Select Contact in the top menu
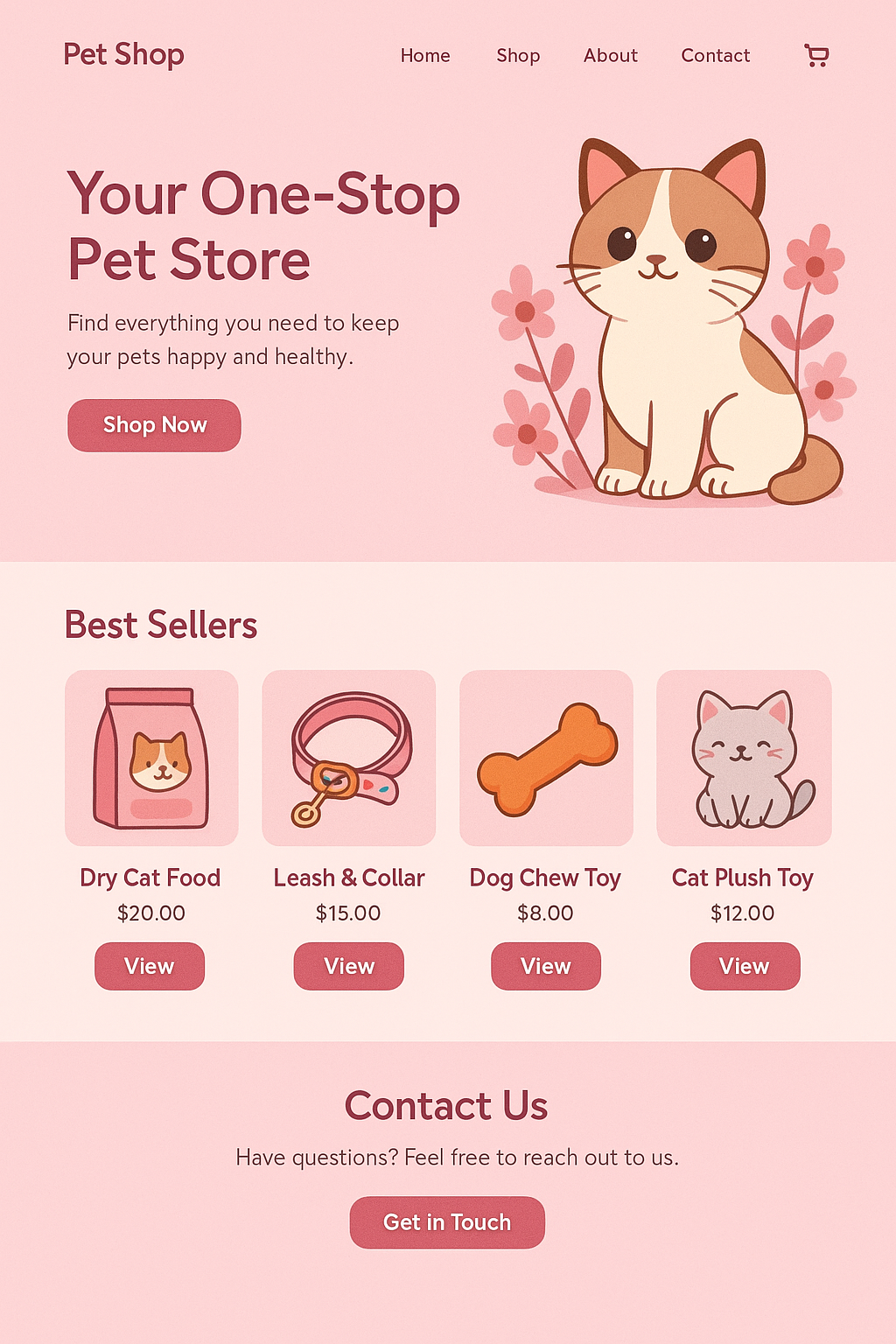Screen dimensions: 896x1344 click(x=715, y=56)
